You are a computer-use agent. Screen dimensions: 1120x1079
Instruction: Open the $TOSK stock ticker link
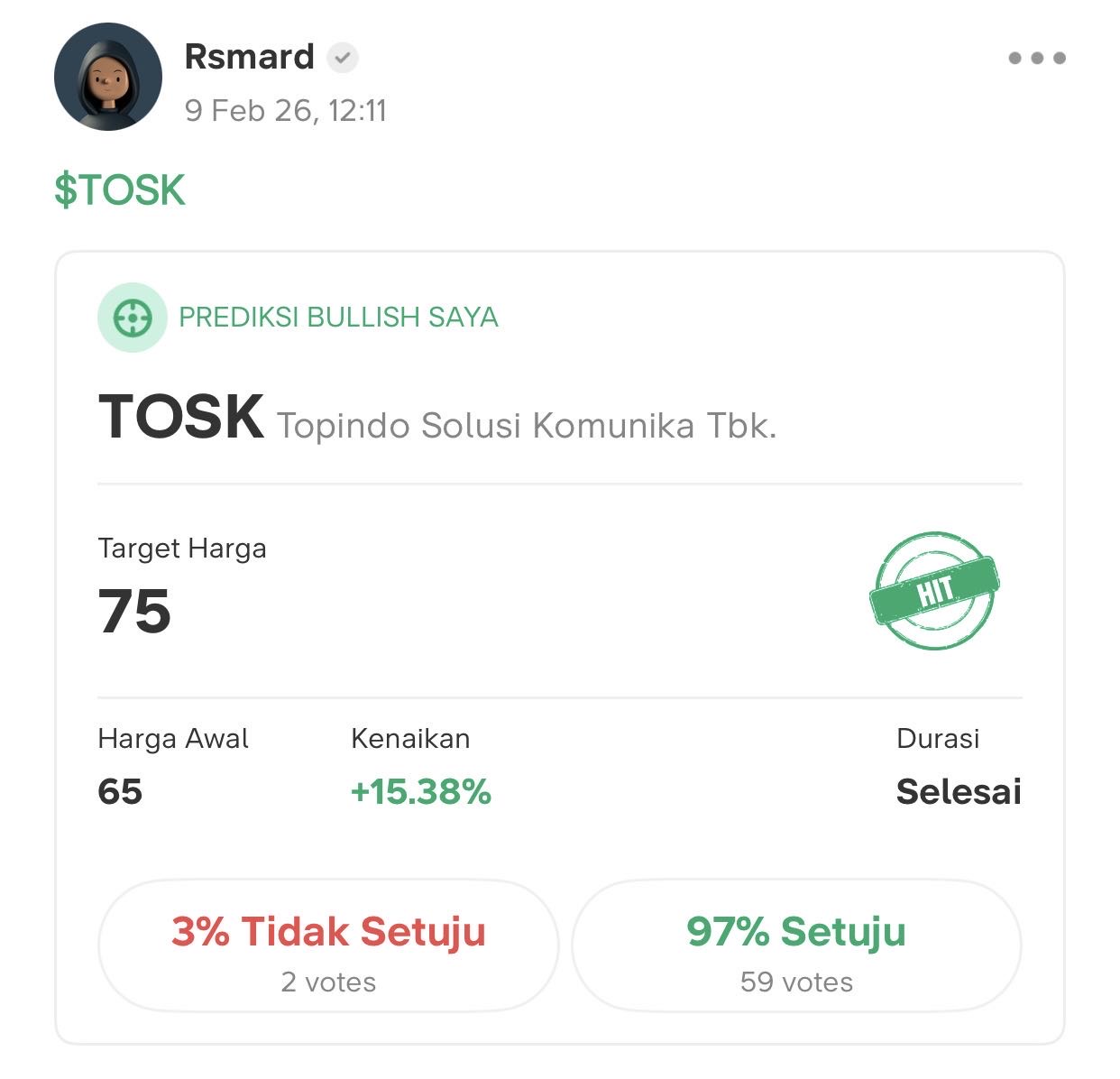[120, 190]
